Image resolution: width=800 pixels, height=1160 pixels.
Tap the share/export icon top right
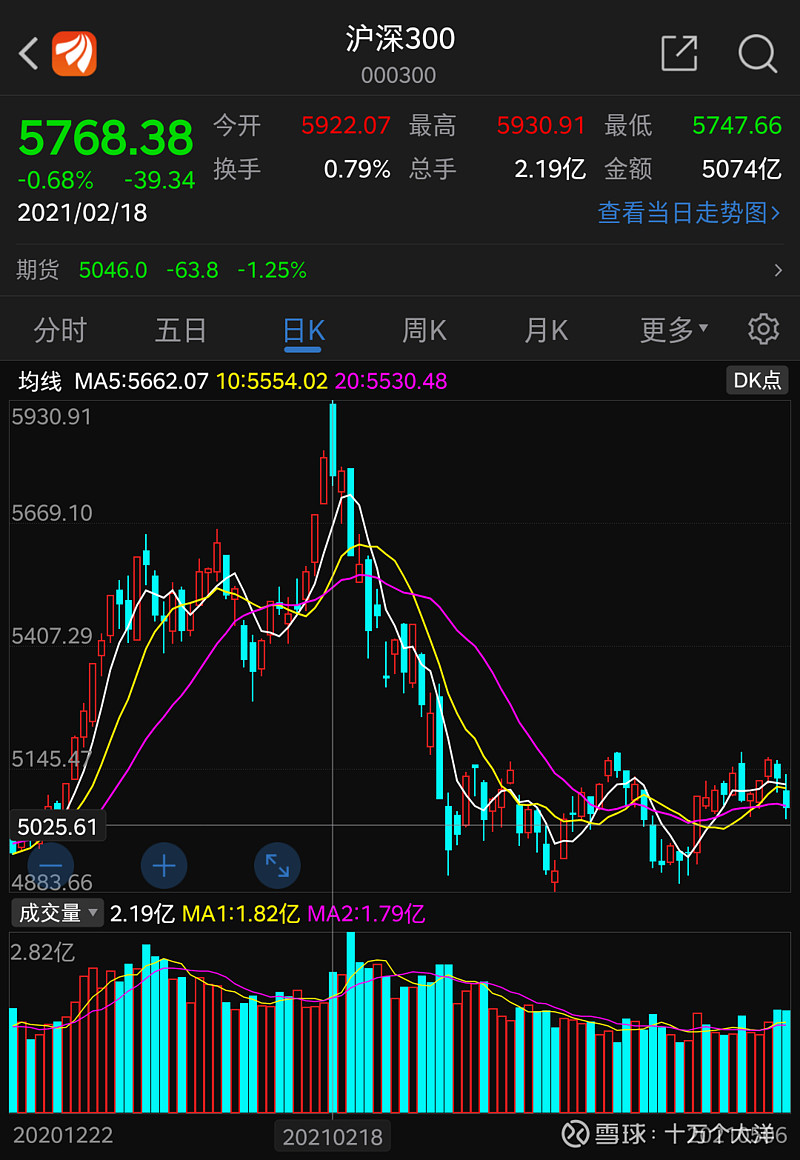pos(679,53)
